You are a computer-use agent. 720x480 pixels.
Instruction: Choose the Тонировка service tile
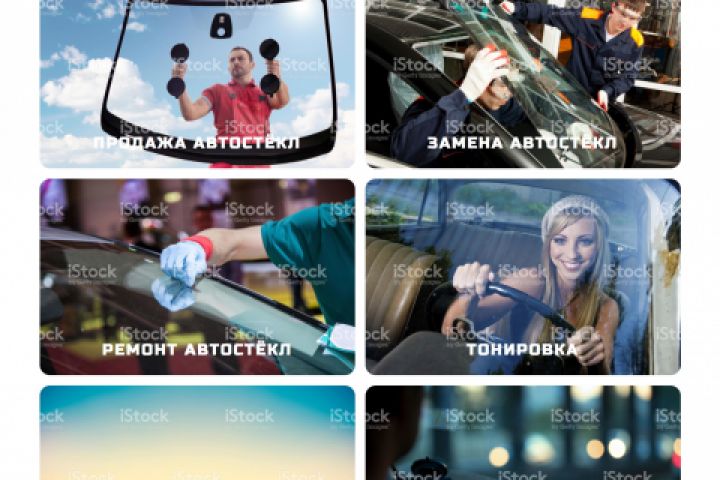tap(522, 277)
